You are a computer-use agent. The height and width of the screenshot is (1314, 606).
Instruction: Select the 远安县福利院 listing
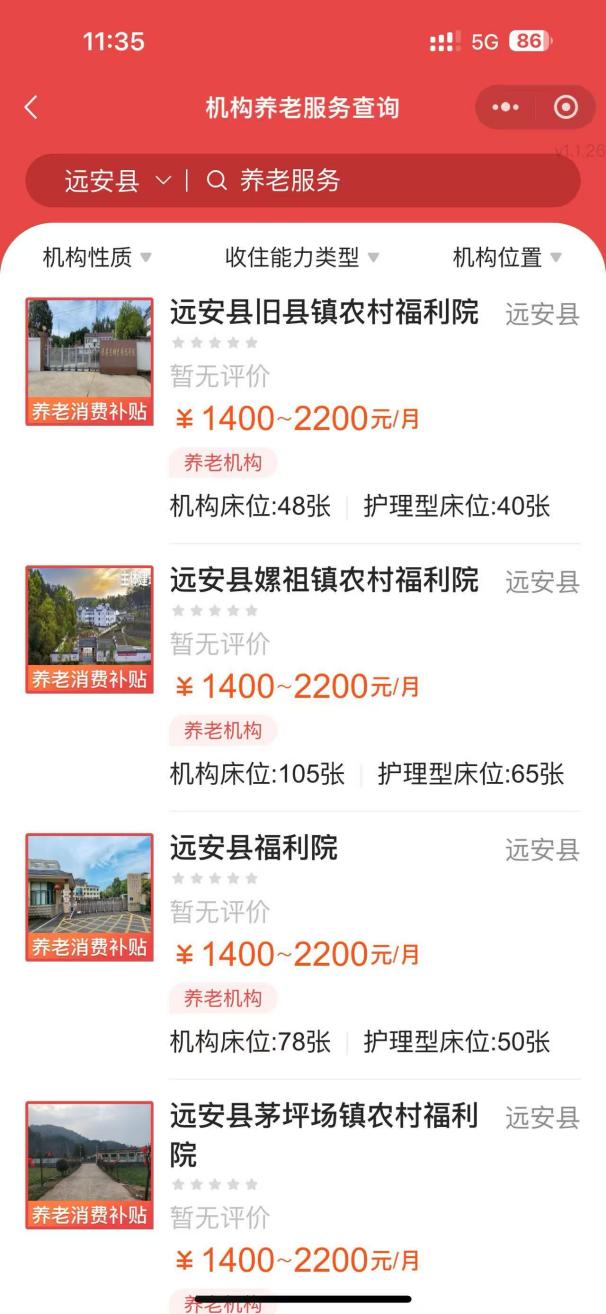pos(254,848)
